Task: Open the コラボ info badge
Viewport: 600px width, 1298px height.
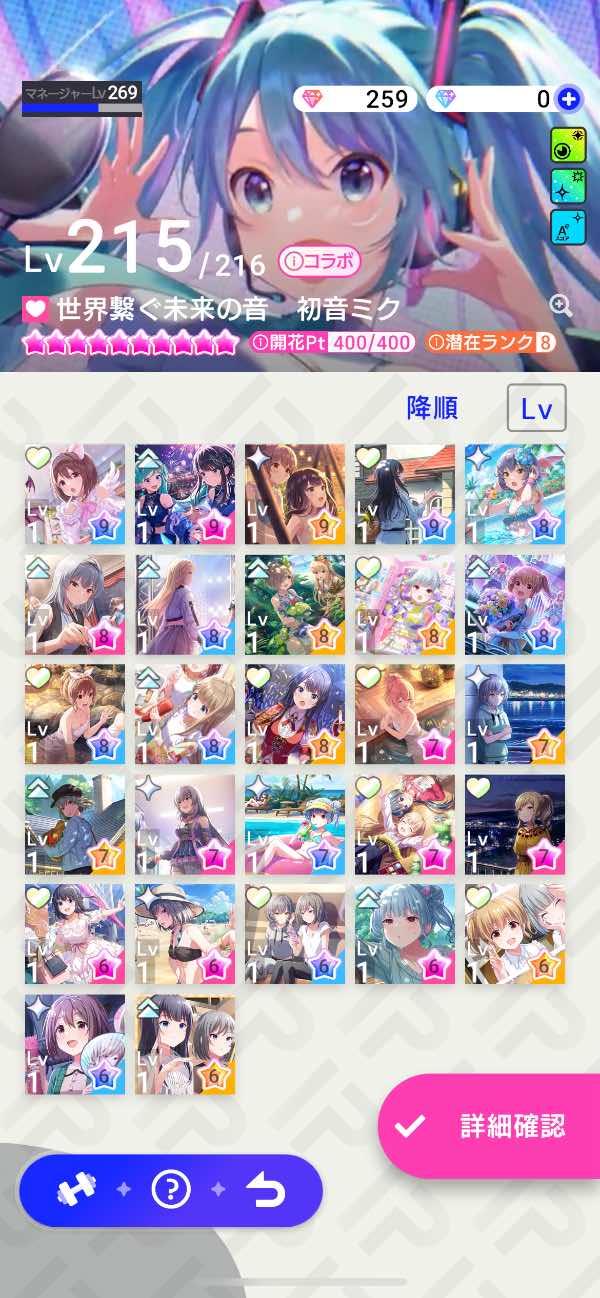Action: point(319,262)
